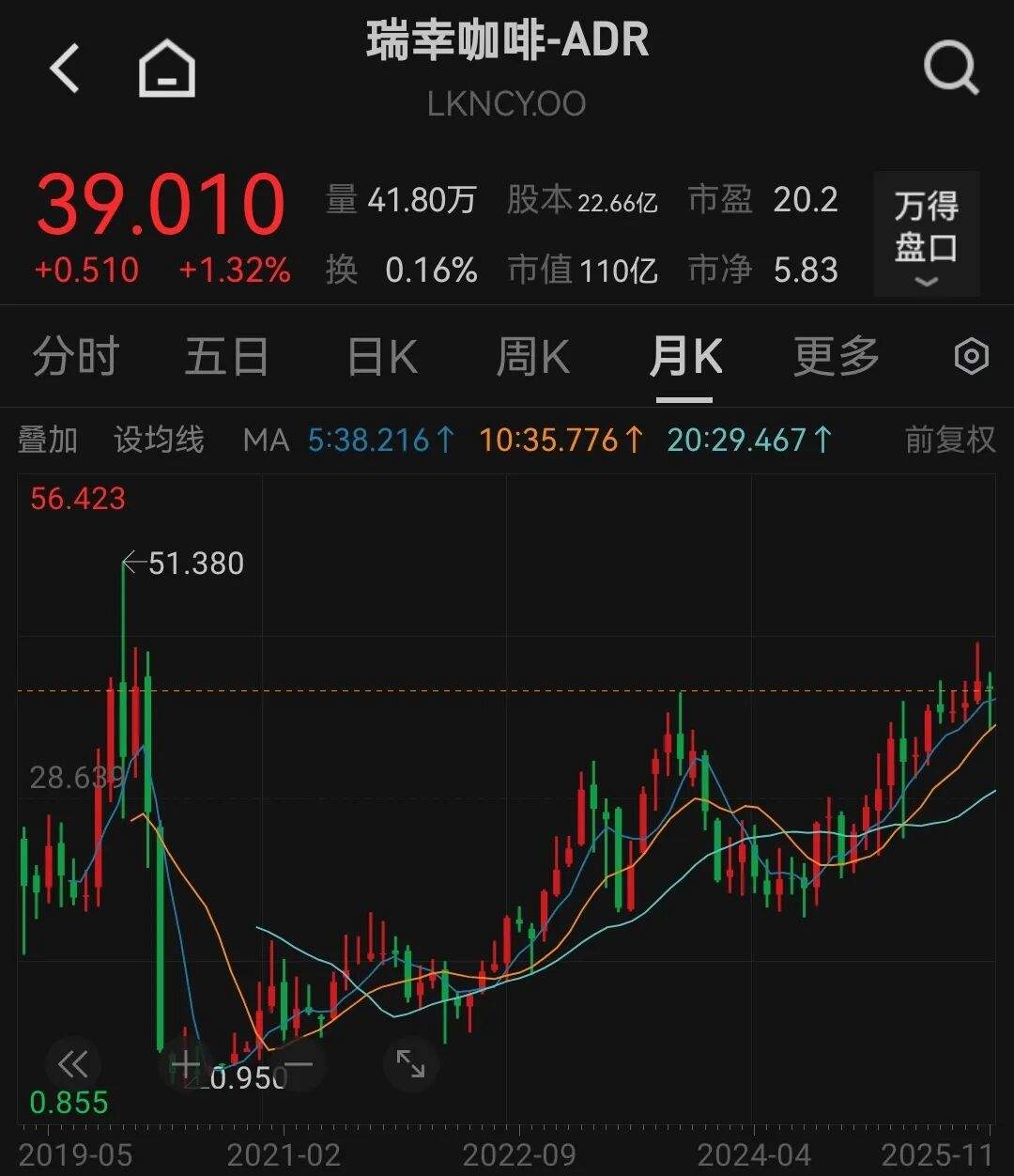Tap the back arrow icon

[x=65, y=68]
